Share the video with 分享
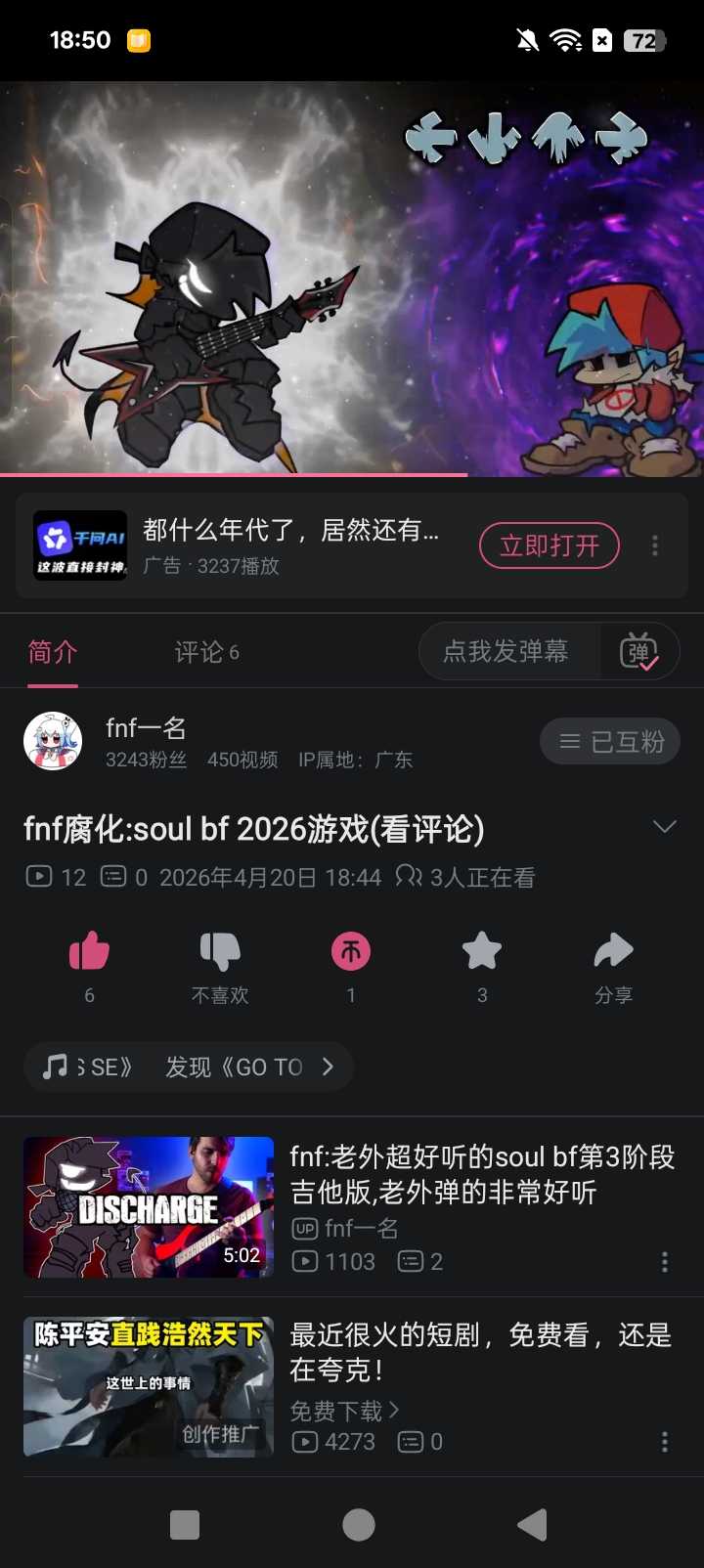The image size is (704, 1568). 613,951
